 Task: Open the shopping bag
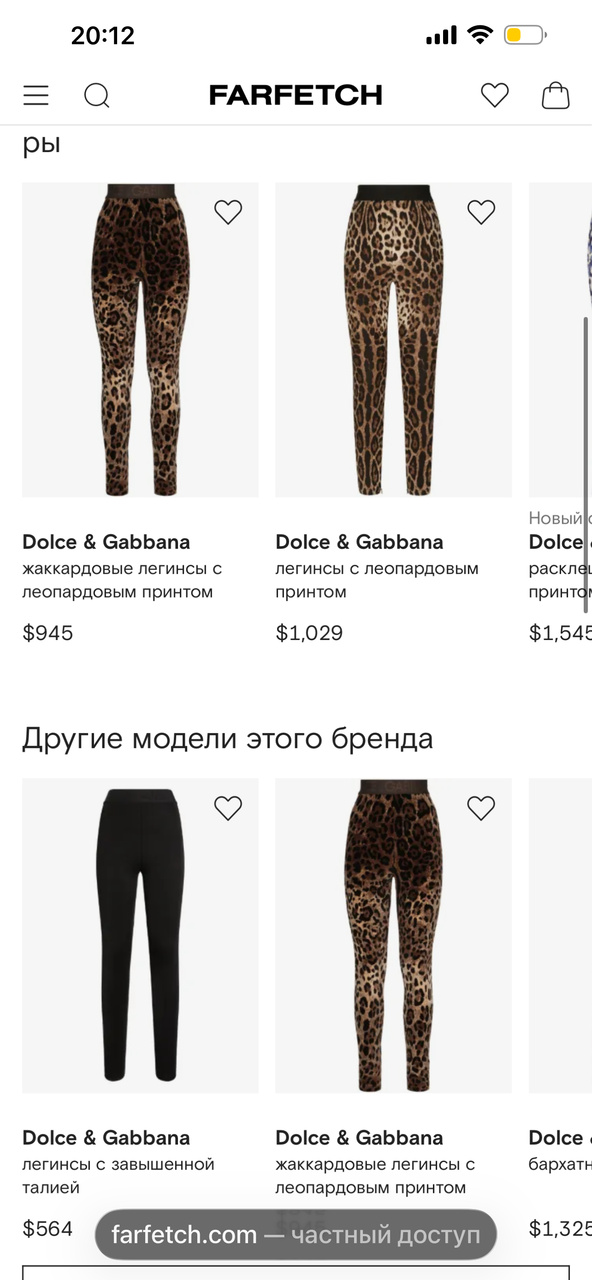(x=556, y=95)
